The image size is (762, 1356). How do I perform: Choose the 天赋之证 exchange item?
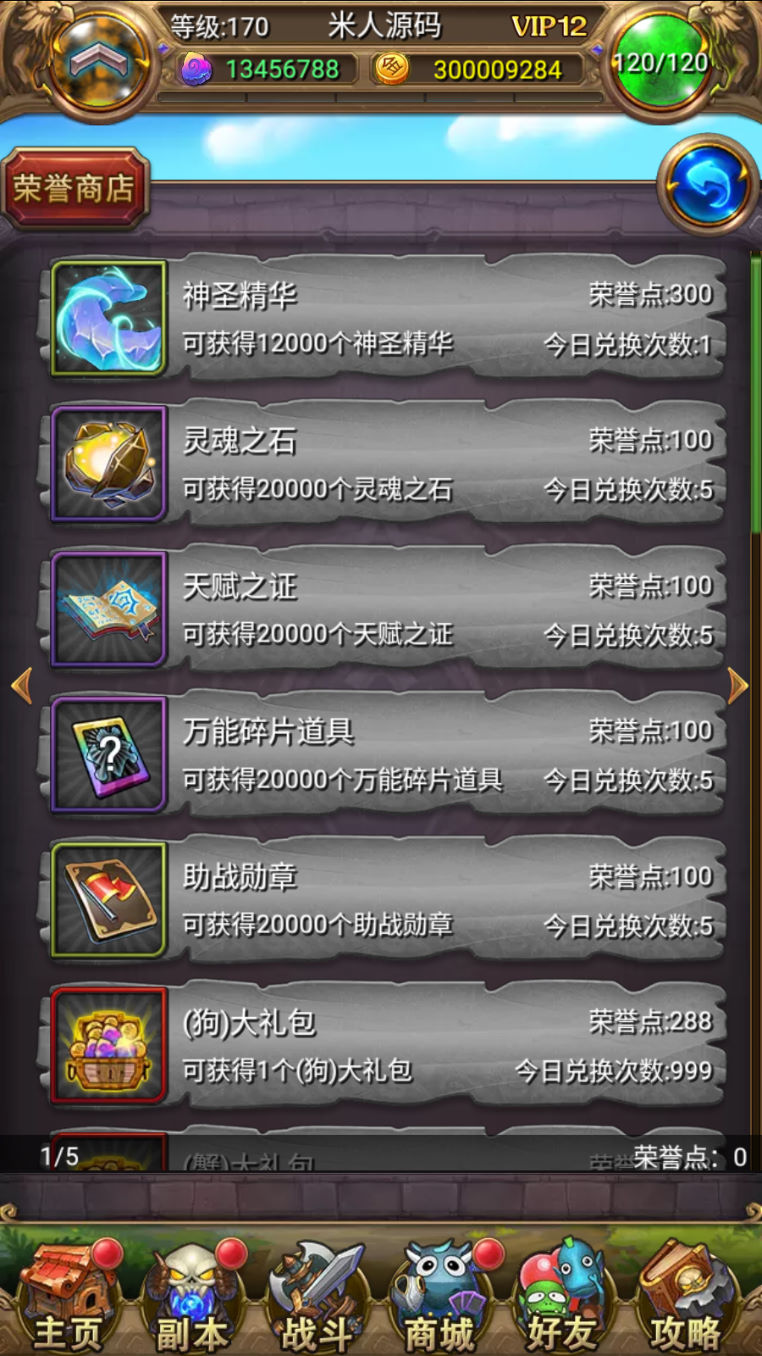[385, 609]
